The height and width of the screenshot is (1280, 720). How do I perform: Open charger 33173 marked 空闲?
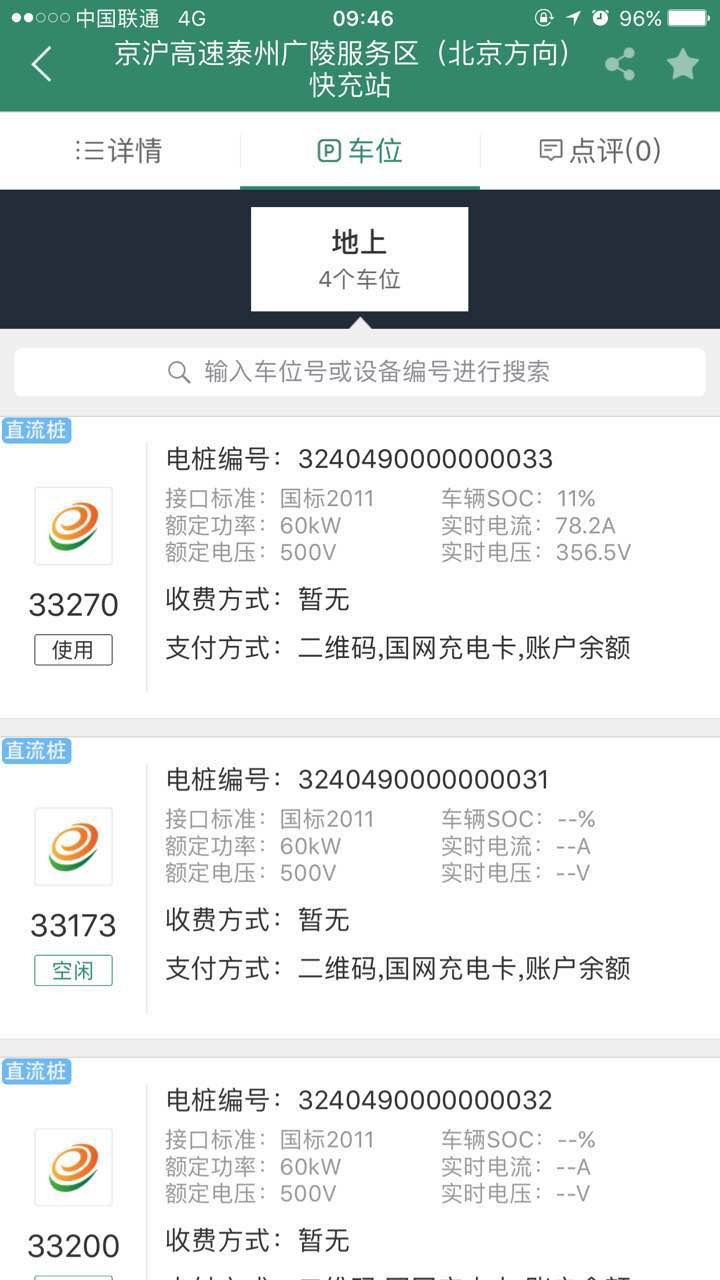(360, 888)
